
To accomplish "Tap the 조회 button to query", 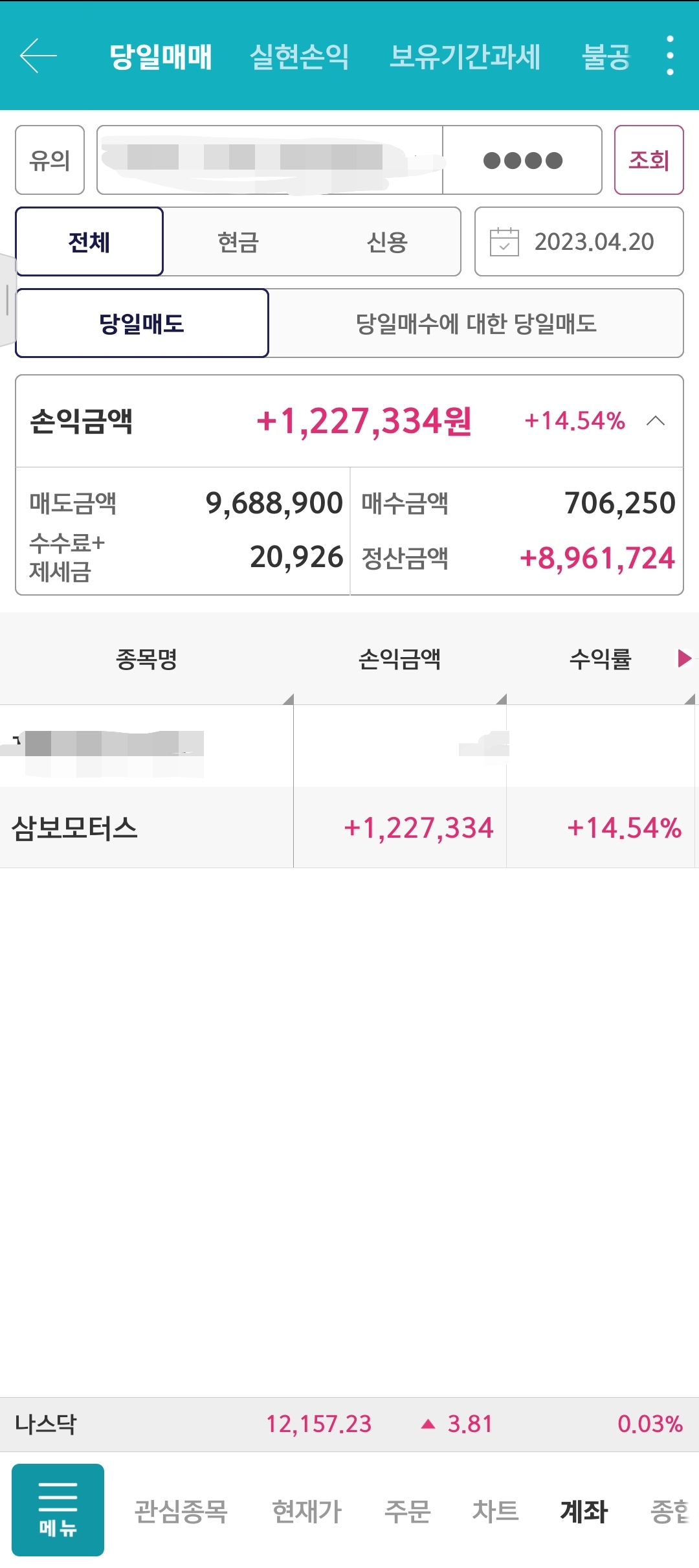I will pyautogui.click(x=649, y=160).
